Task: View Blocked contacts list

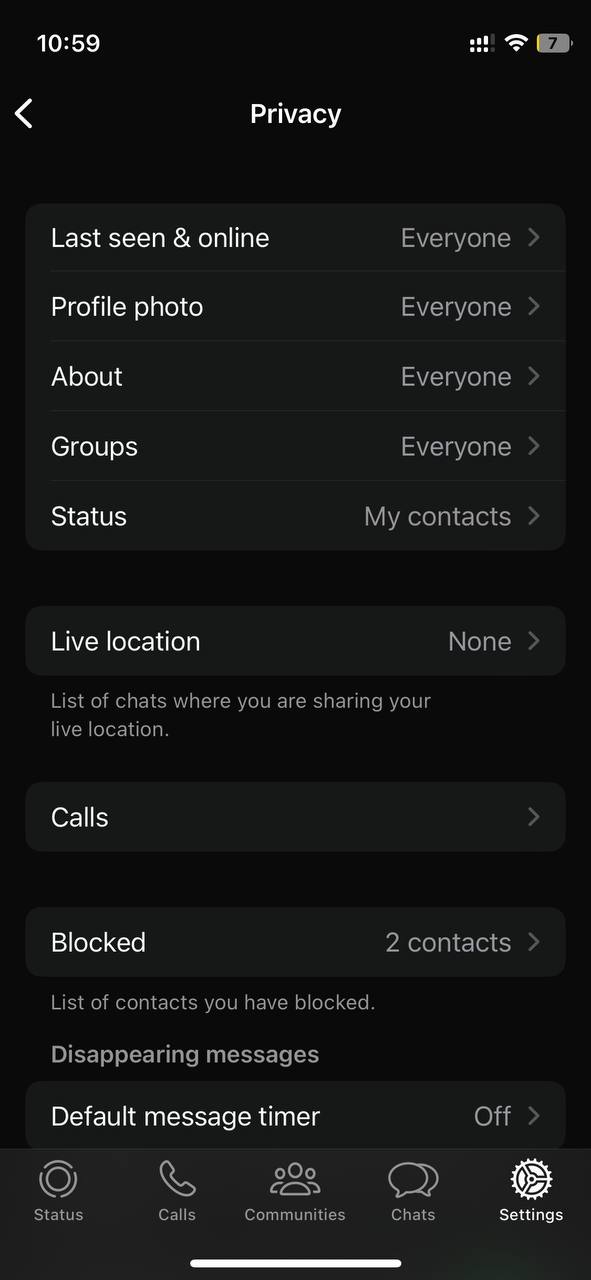Action: 295,942
